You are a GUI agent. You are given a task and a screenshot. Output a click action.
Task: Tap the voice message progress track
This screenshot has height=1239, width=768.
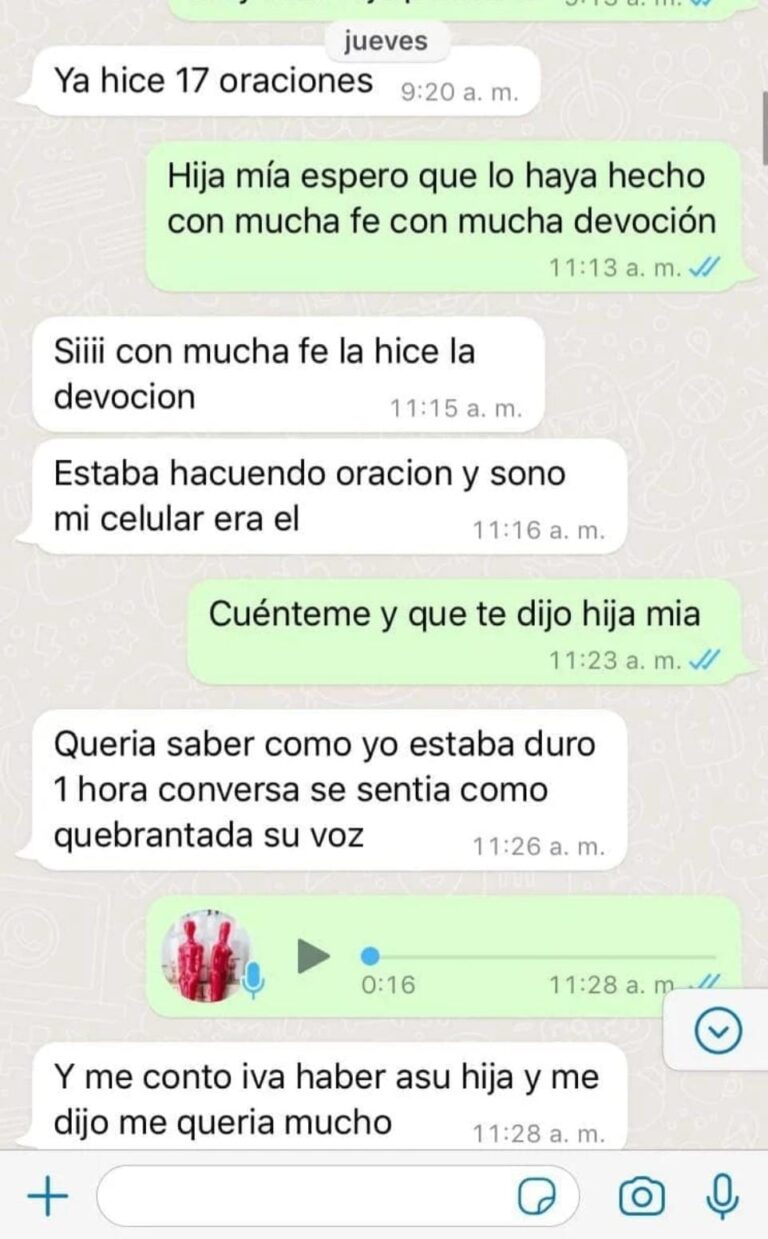[x=540, y=956]
